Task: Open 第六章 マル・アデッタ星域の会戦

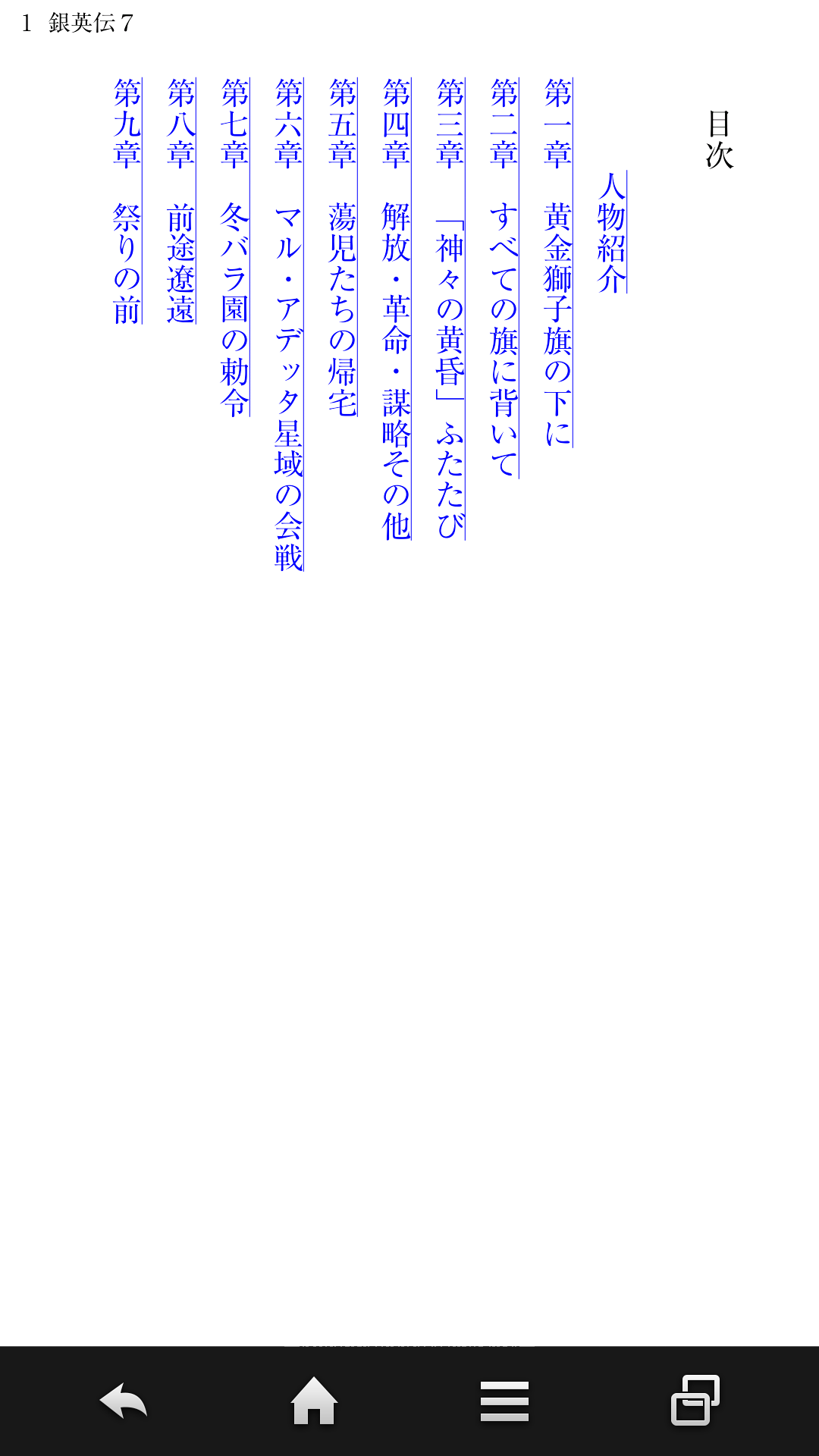Action: pyautogui.click(x=289, y=325)
